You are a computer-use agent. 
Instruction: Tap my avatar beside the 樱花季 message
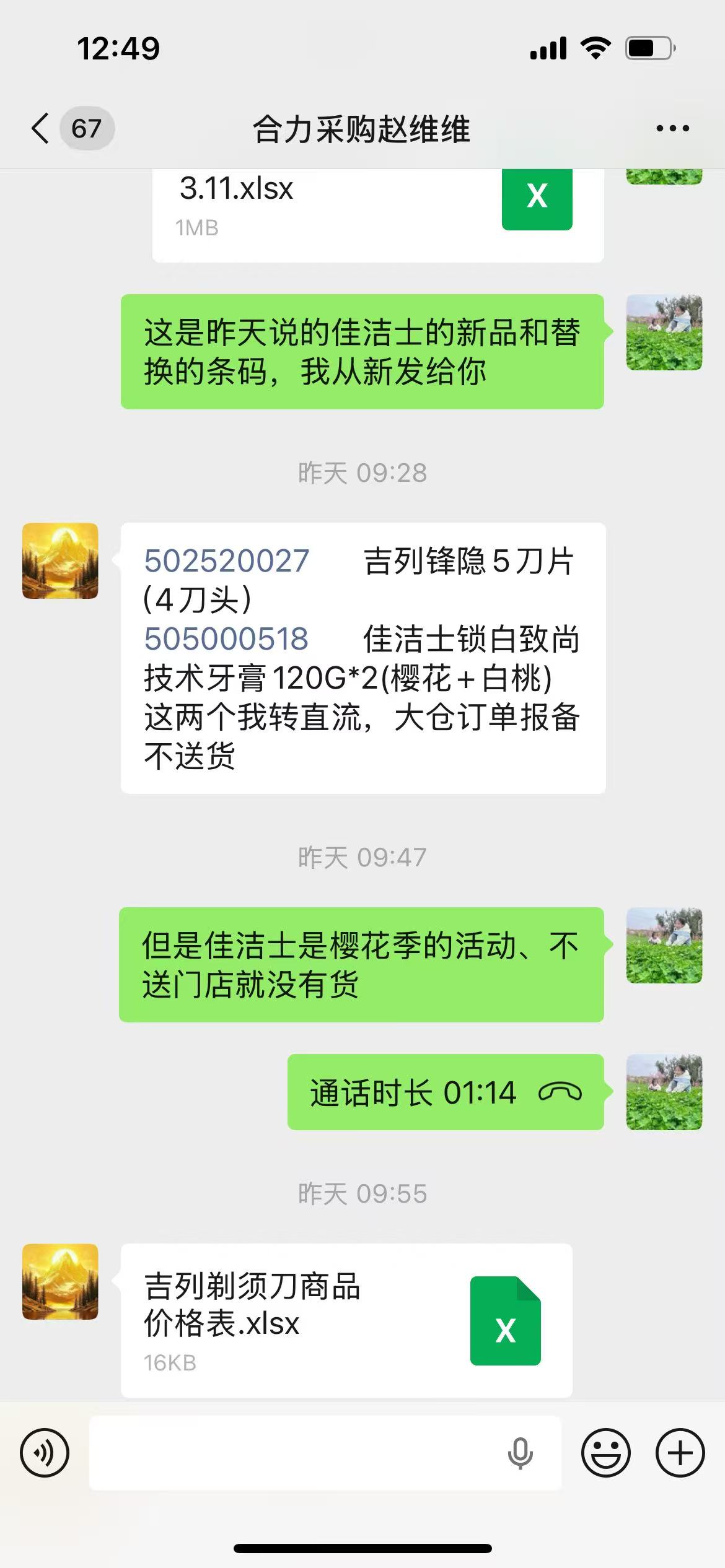tap(664, 946)
